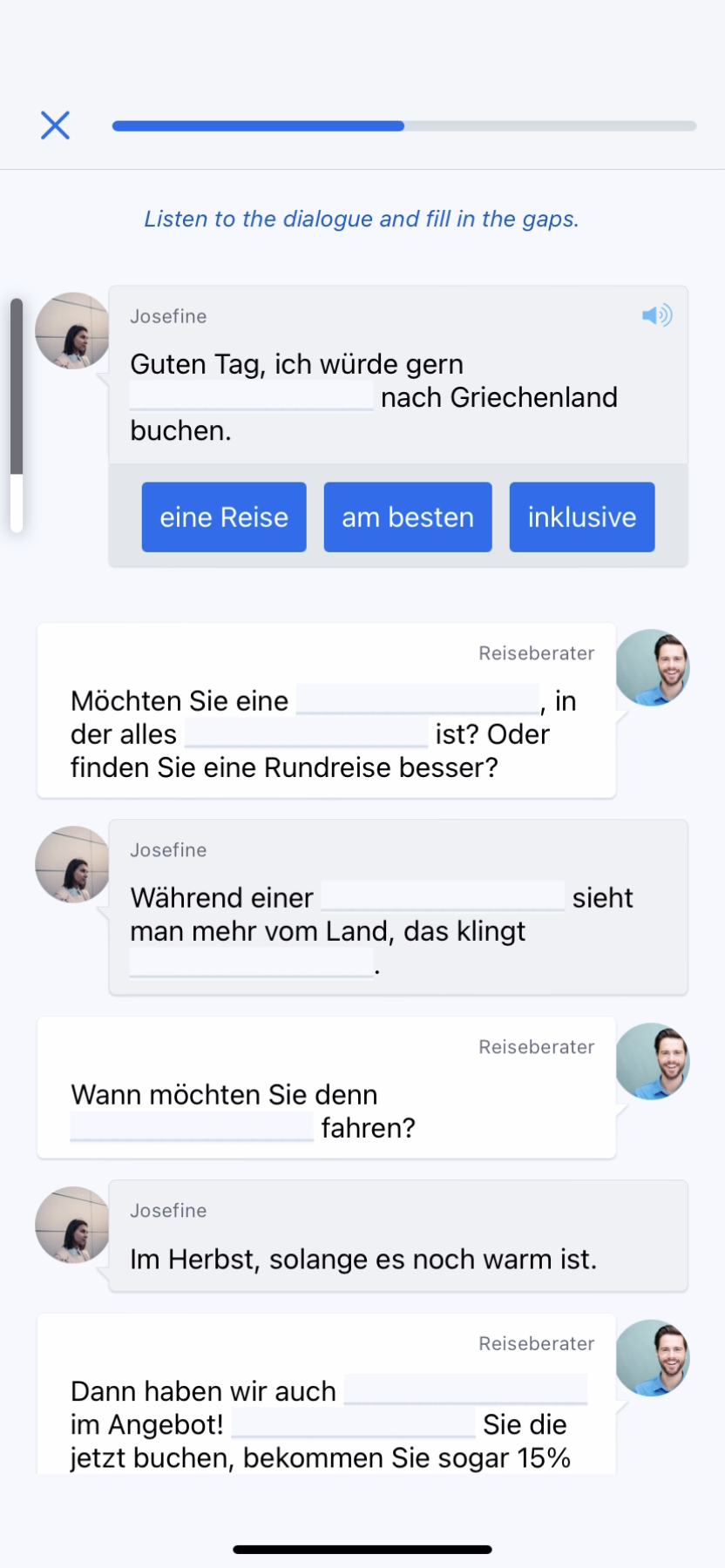Play audio in Josefine's first message

click(655, 315)
